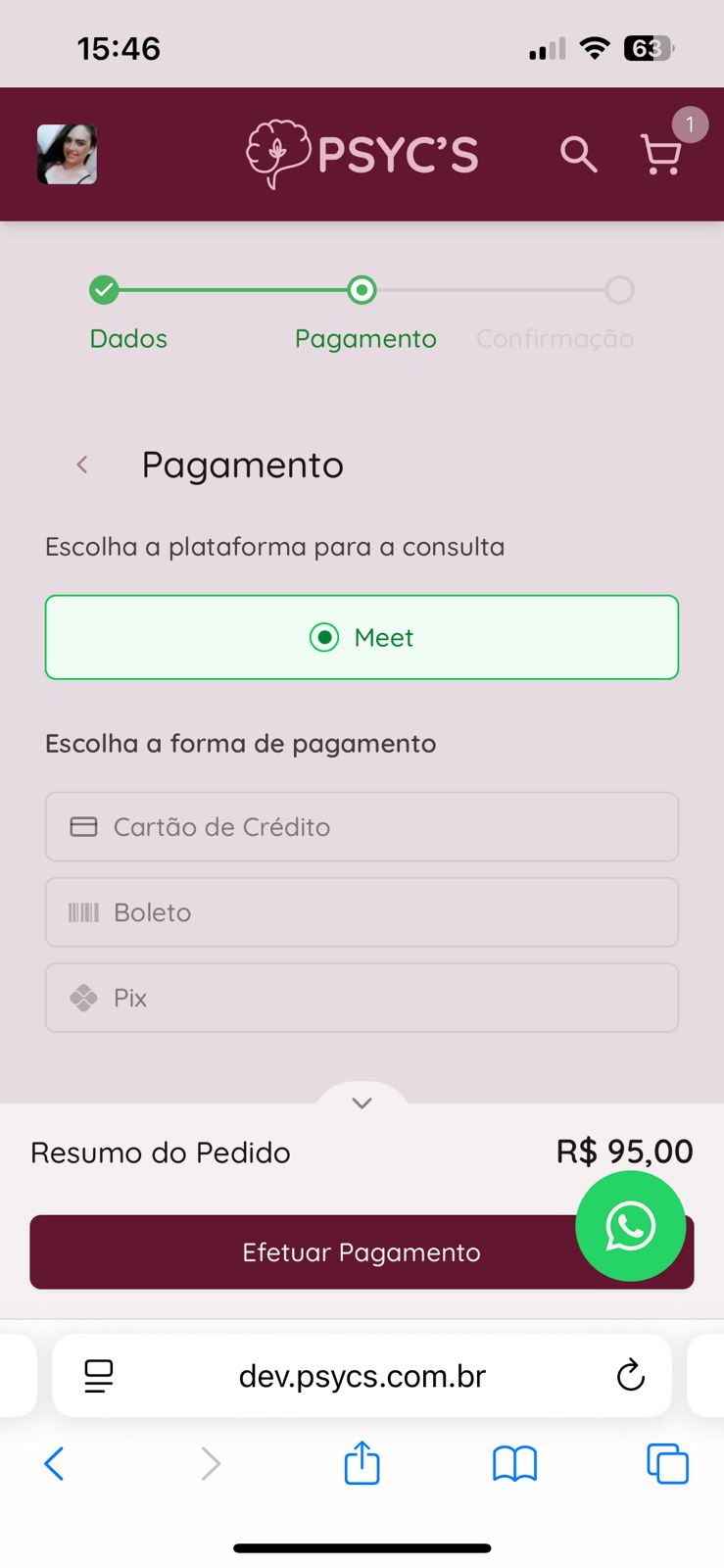724x1568 pixels.
Task: Open the profile avatar menu
Action: point(67,154)
